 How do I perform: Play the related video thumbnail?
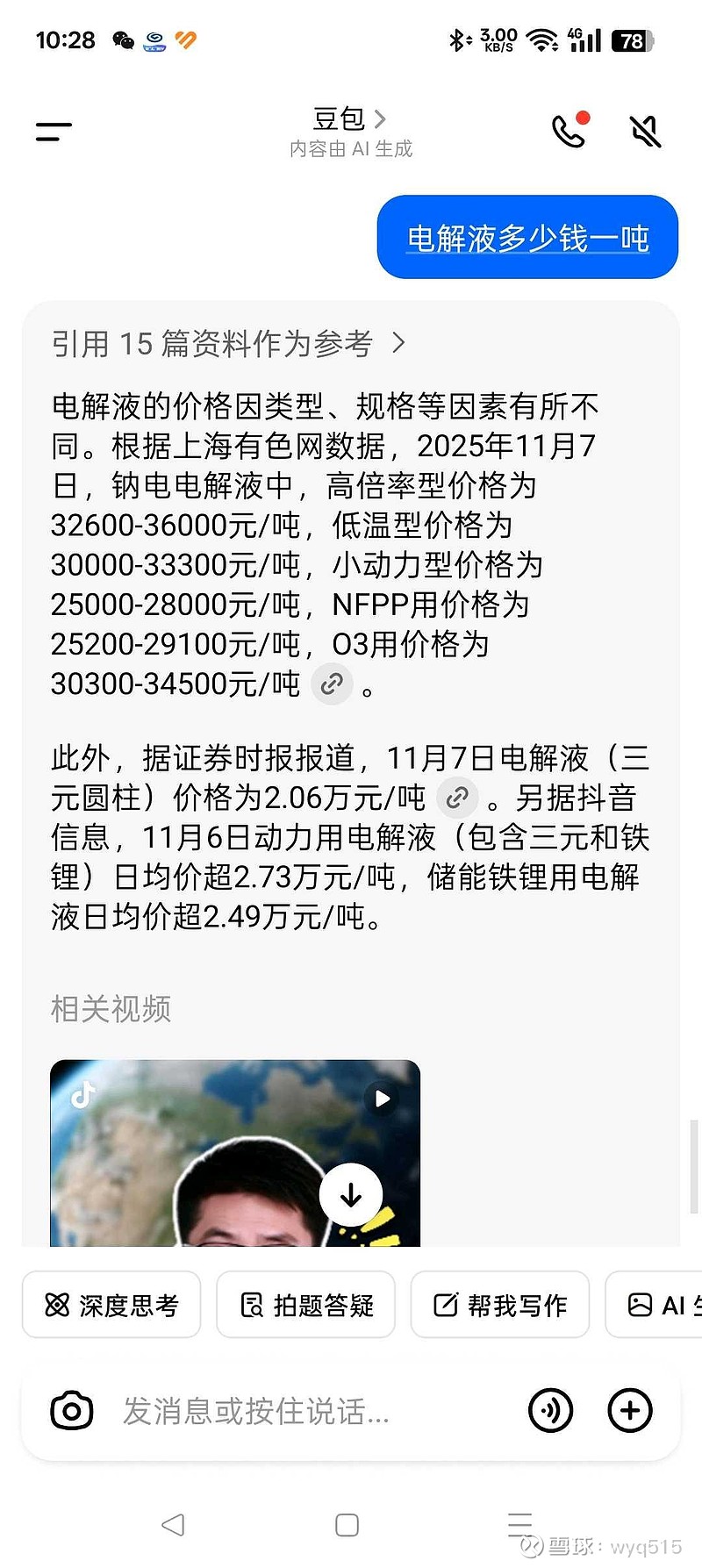tap(381, 1099)
